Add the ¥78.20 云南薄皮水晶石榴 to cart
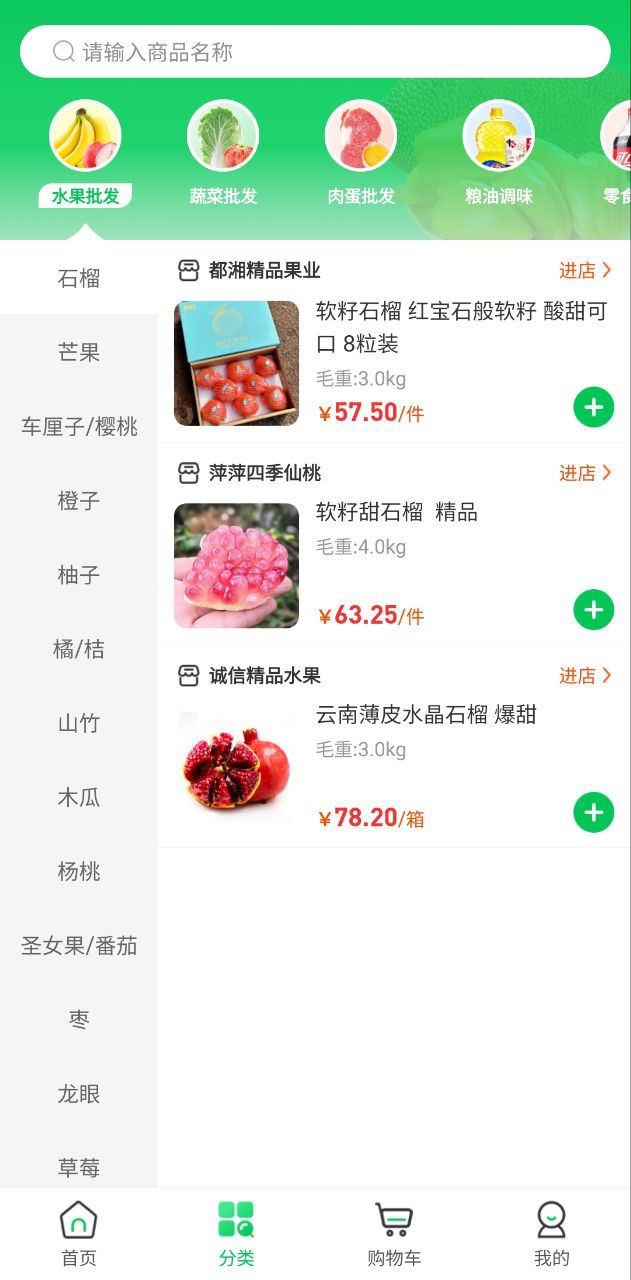The height and width of the screenshot is (1280, 631). tap(593, 813)
